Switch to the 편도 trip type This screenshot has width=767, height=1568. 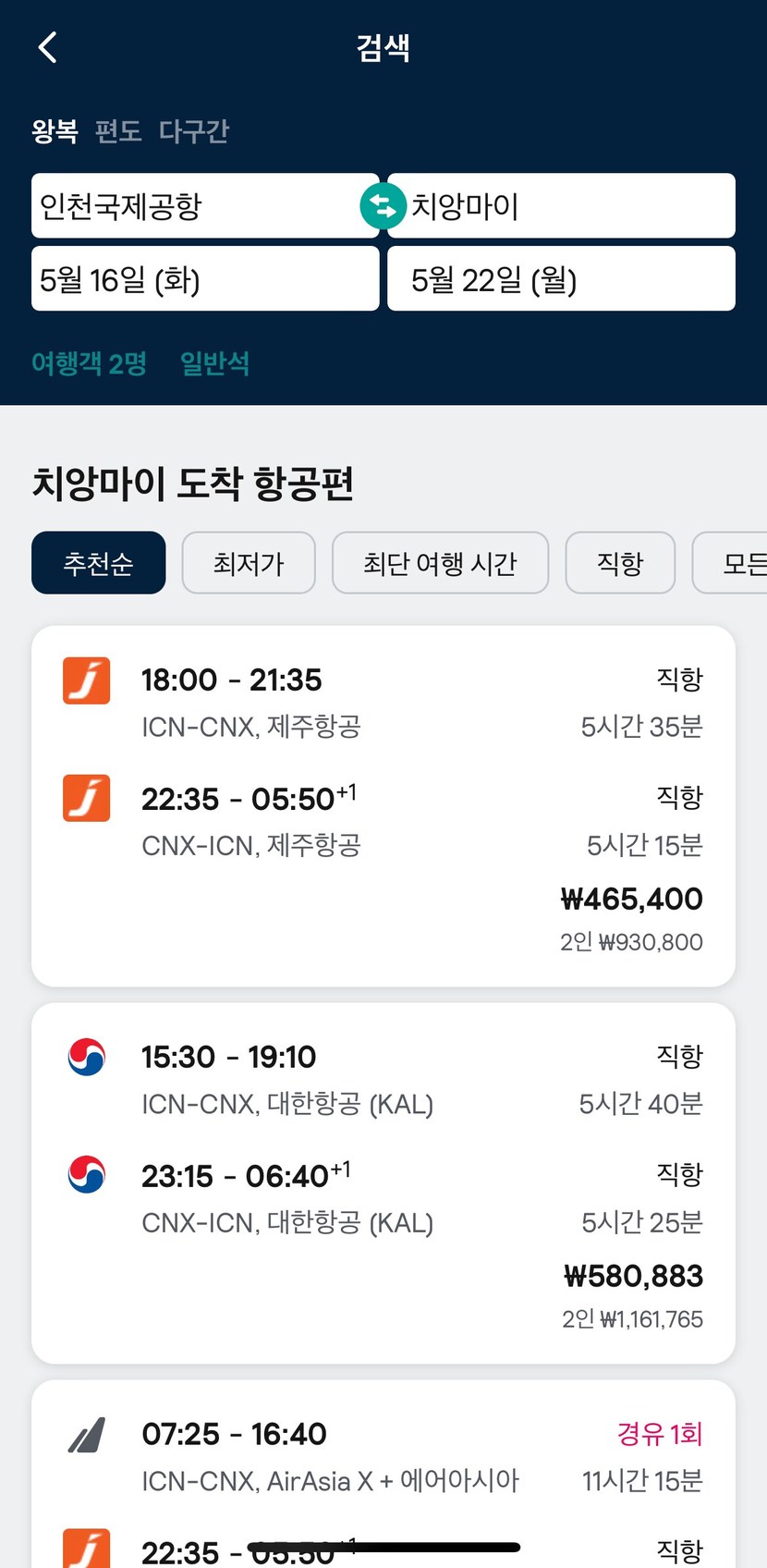point(118,130)
